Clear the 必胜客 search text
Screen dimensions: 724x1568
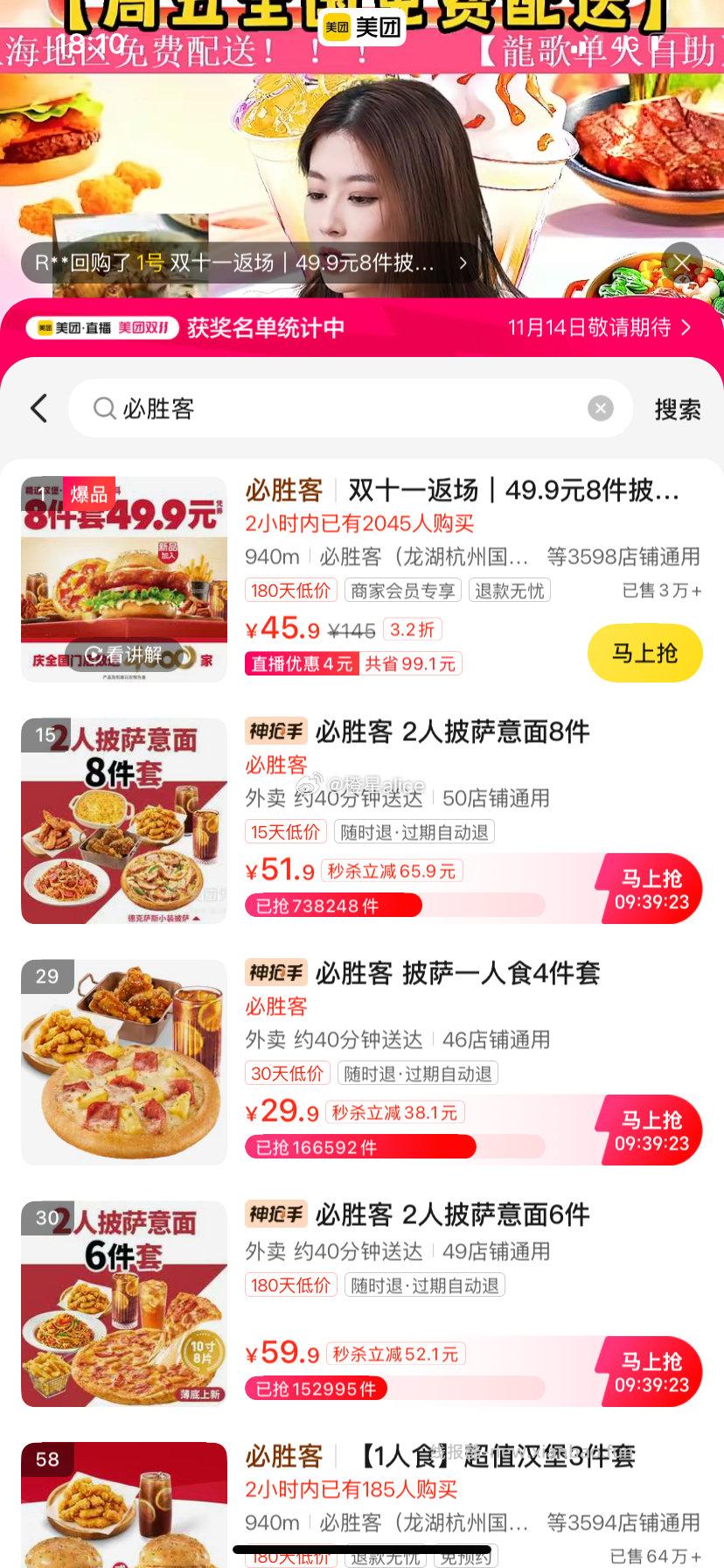(x=600, y=408)
